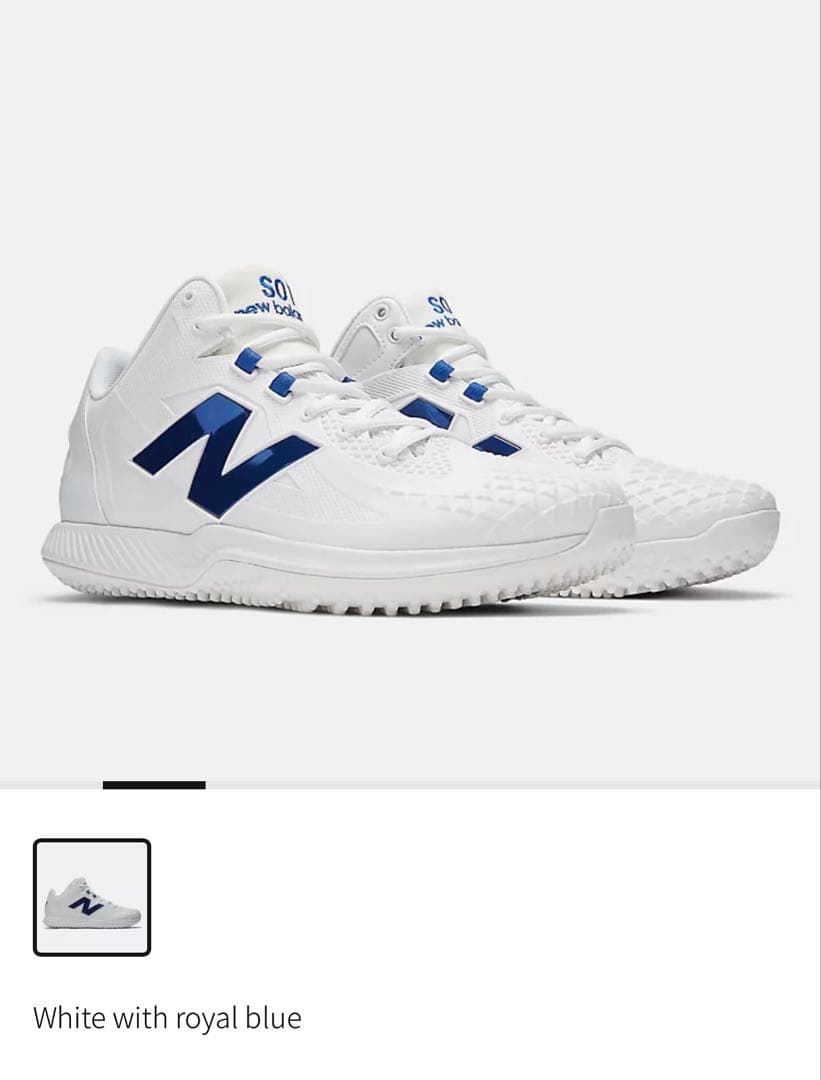Select the white with royal blue color swatch
821x1080 pixels.
[92, 897]
